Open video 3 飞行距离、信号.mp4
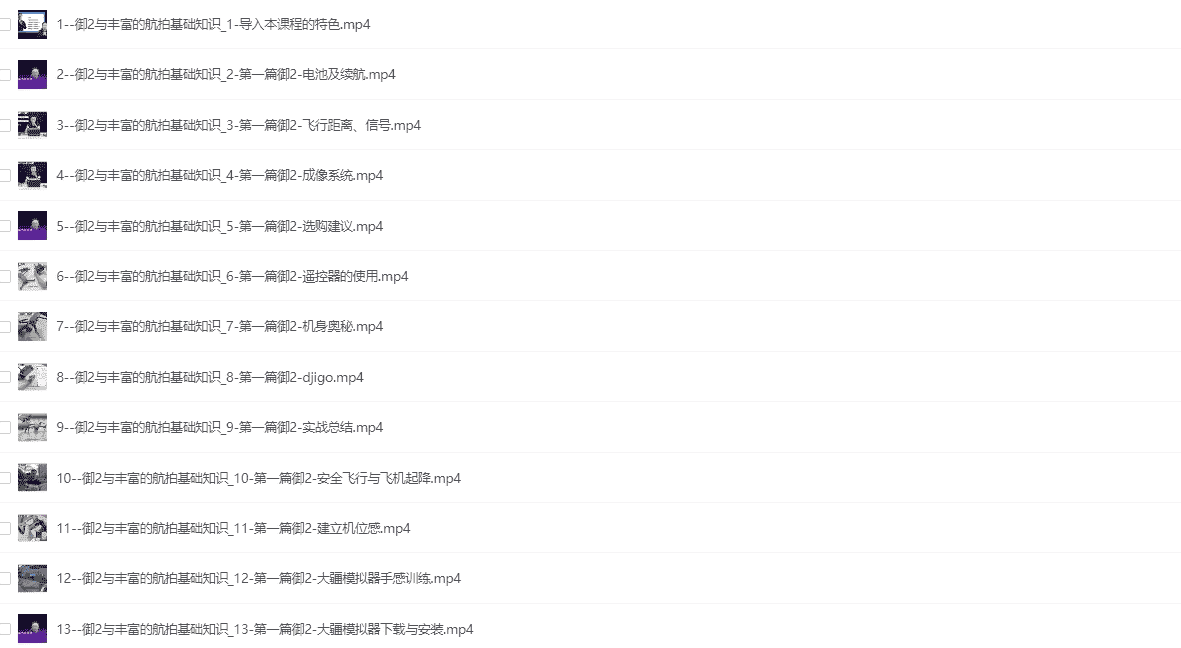This screenshot has width=1181, height=648. (238, 125)
